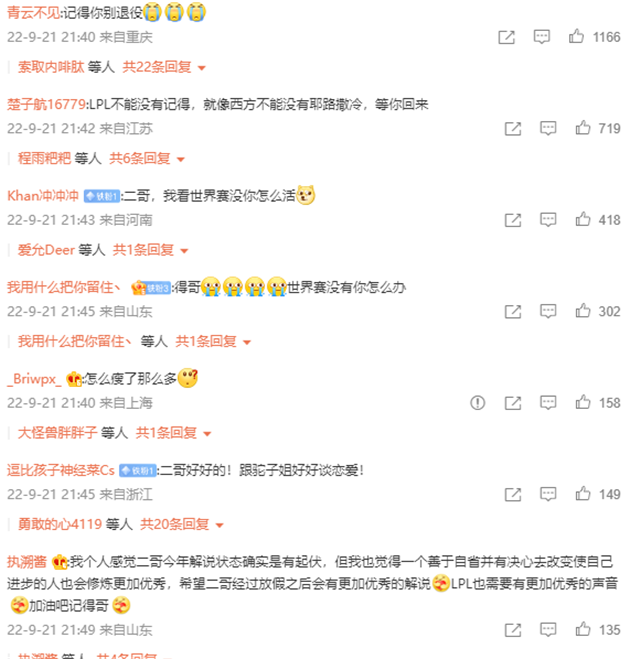Screen dimensions: 640x659
Task: Like 青云不见's comment with 1166 likes
Action: [x=577, y=37]
